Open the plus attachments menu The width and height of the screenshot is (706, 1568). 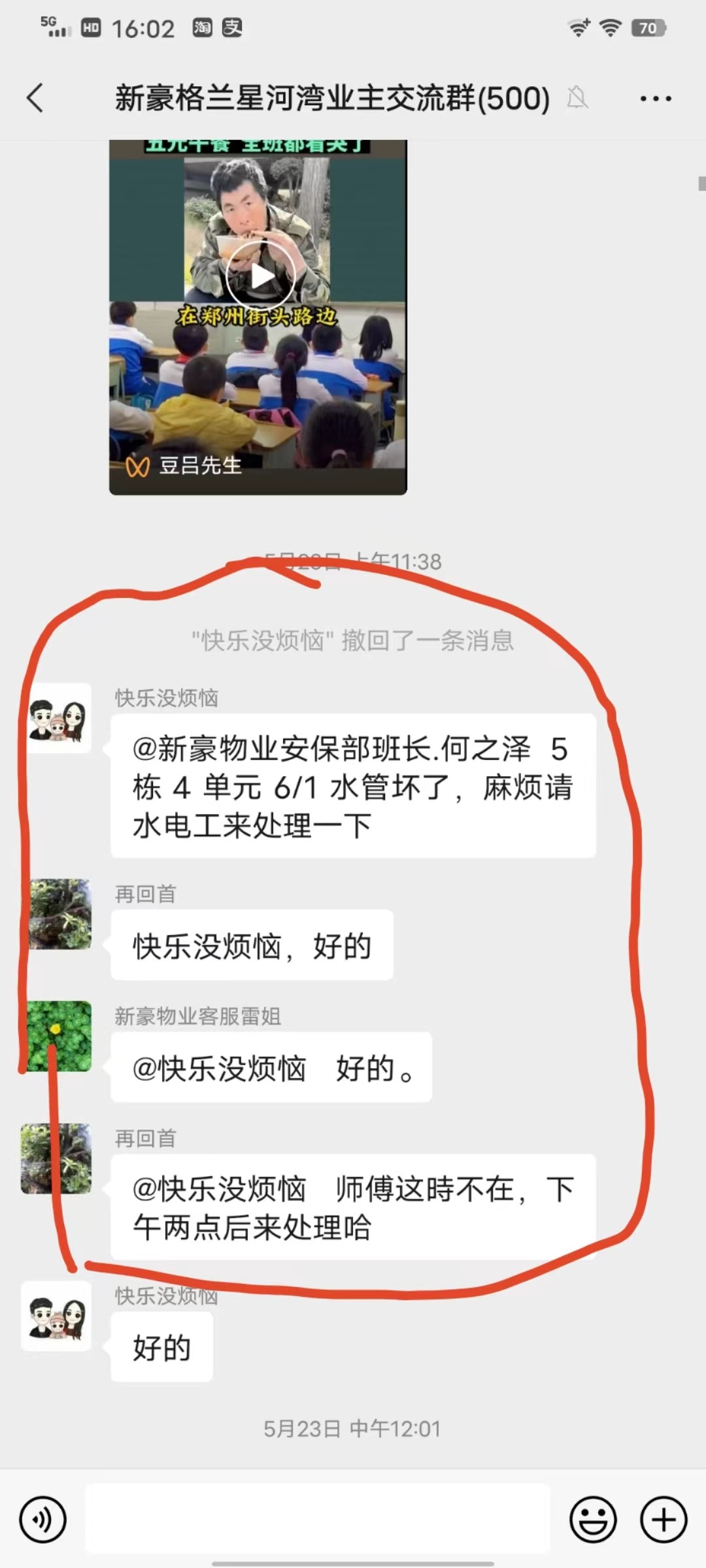click(x=663, y=1520)
